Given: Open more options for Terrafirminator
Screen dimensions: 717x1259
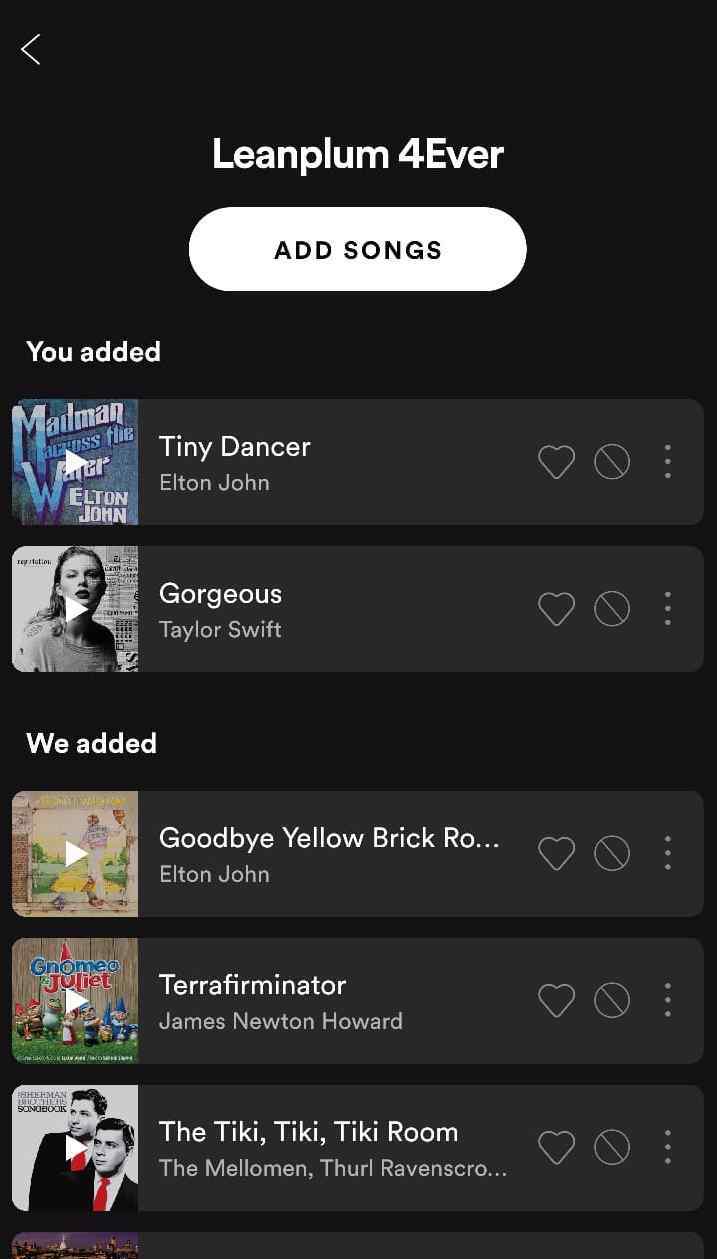Looking at the screenshot, I should point(667,1001).
